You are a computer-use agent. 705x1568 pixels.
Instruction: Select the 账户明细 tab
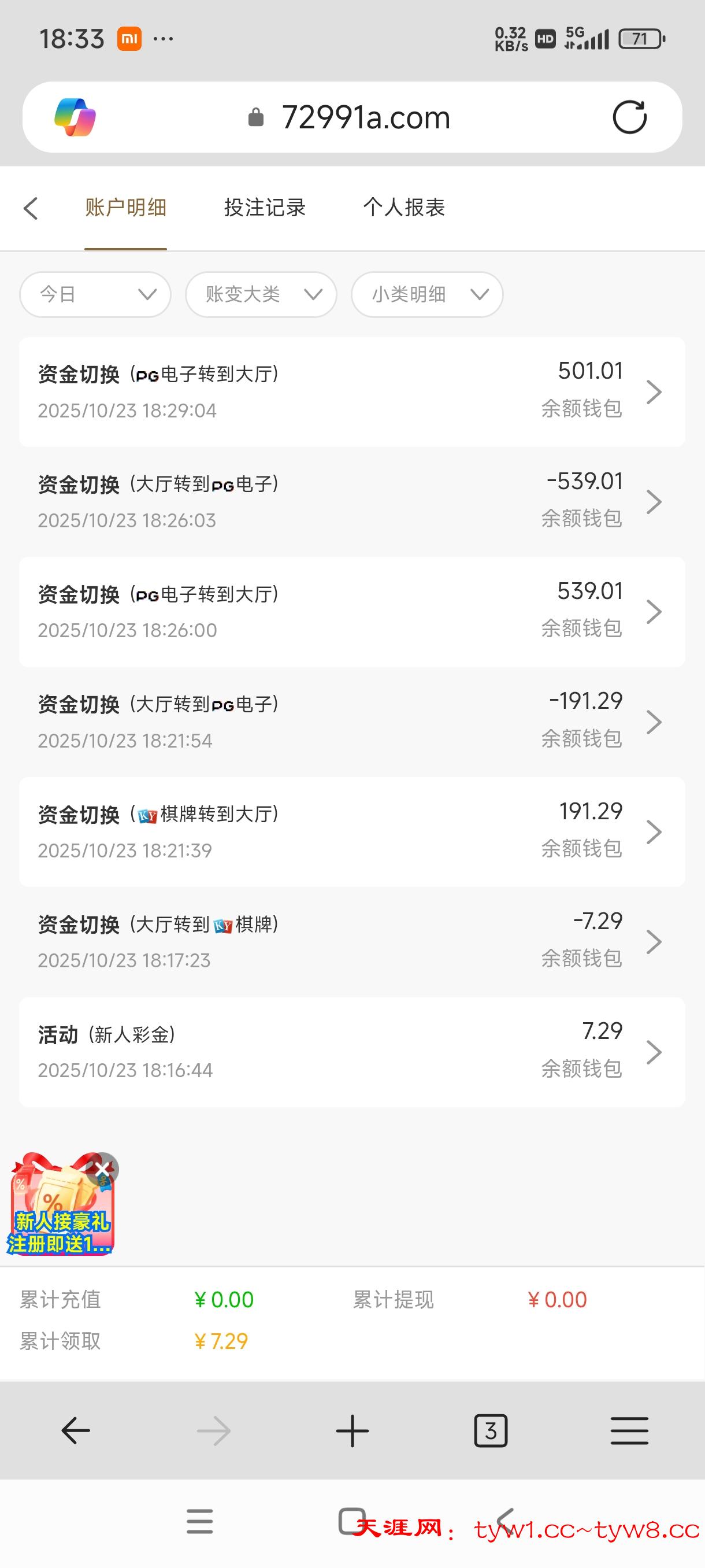(125, 208)
